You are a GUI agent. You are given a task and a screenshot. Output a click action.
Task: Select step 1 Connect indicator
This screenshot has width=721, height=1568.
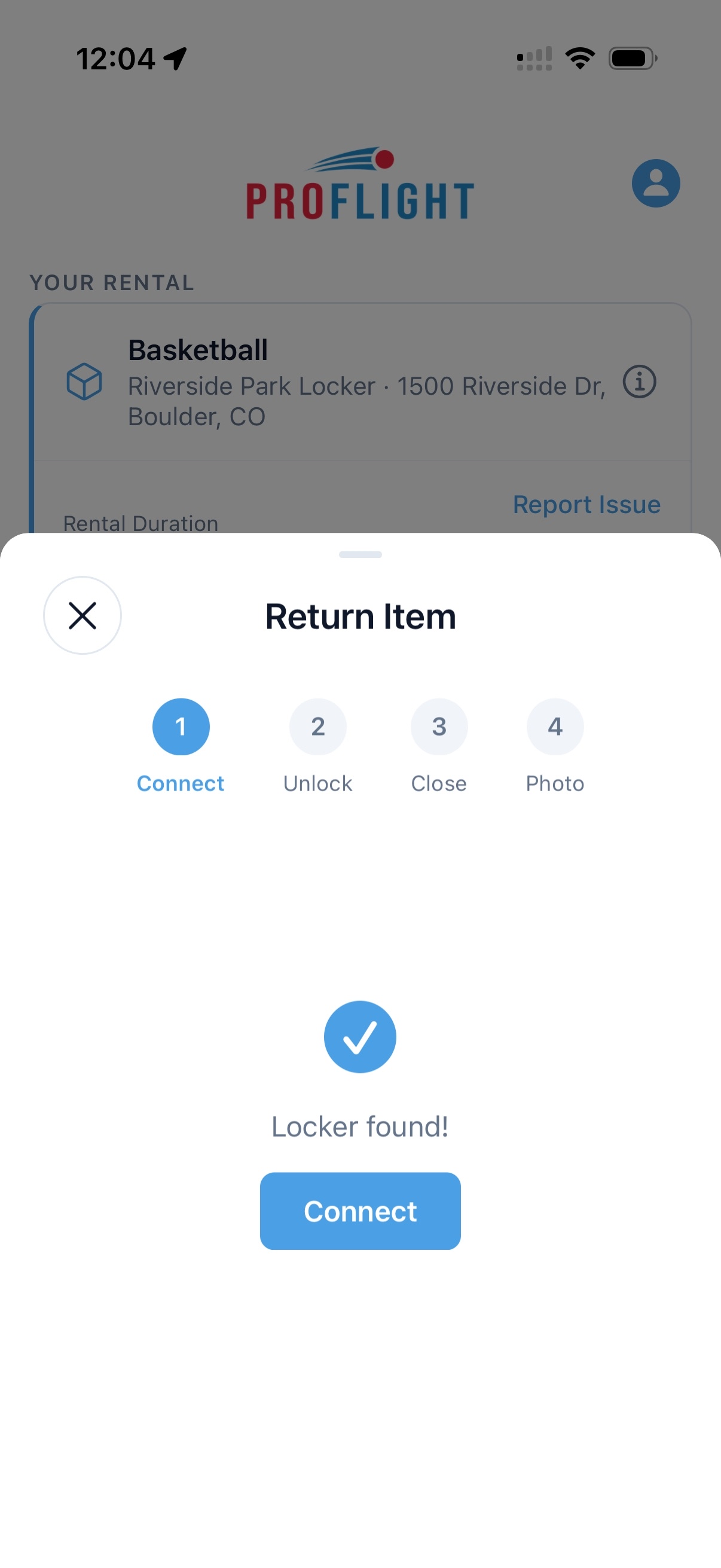click(180, 726)
